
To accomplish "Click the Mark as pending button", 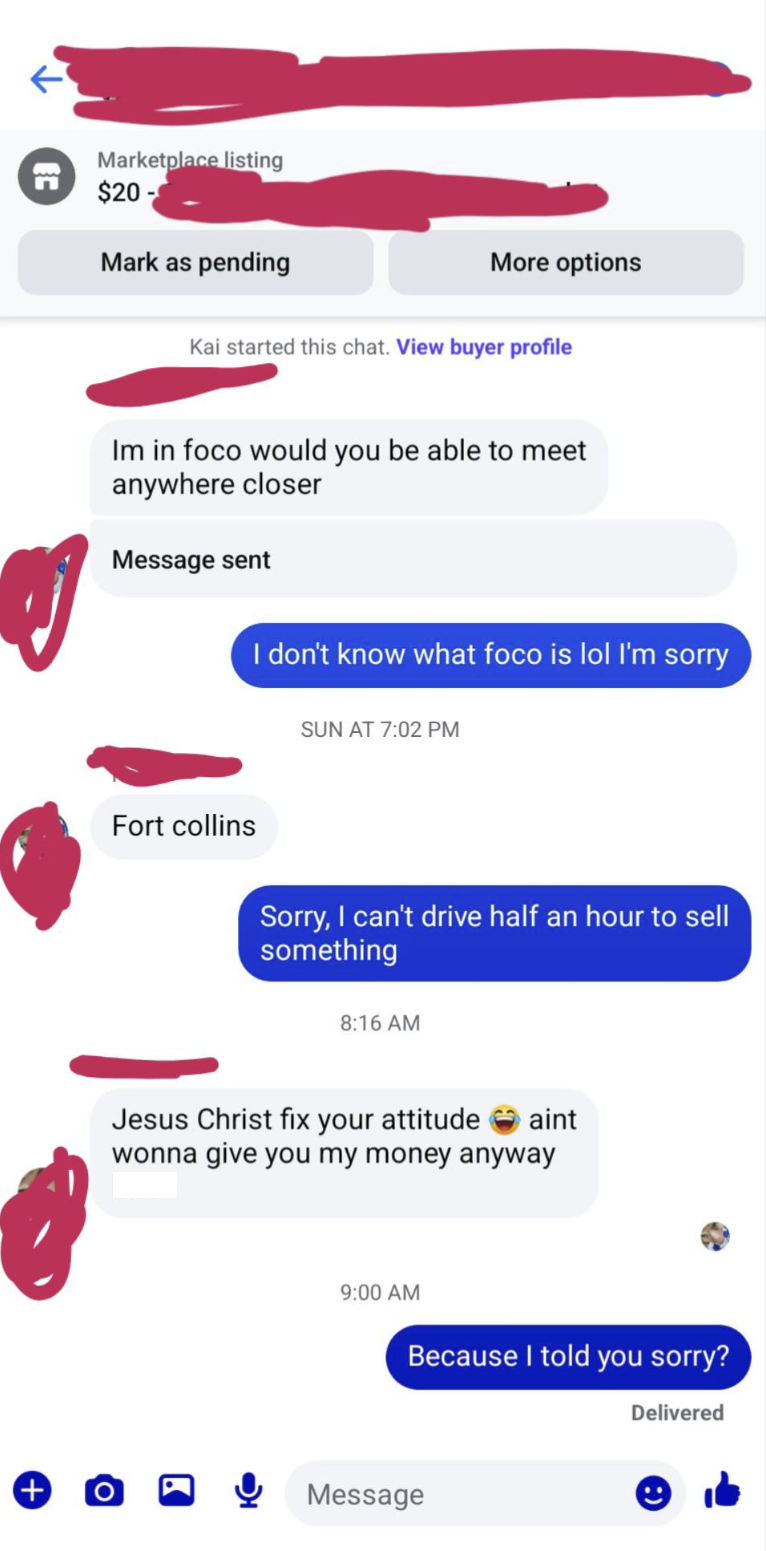I will click(x=194, y=262).
